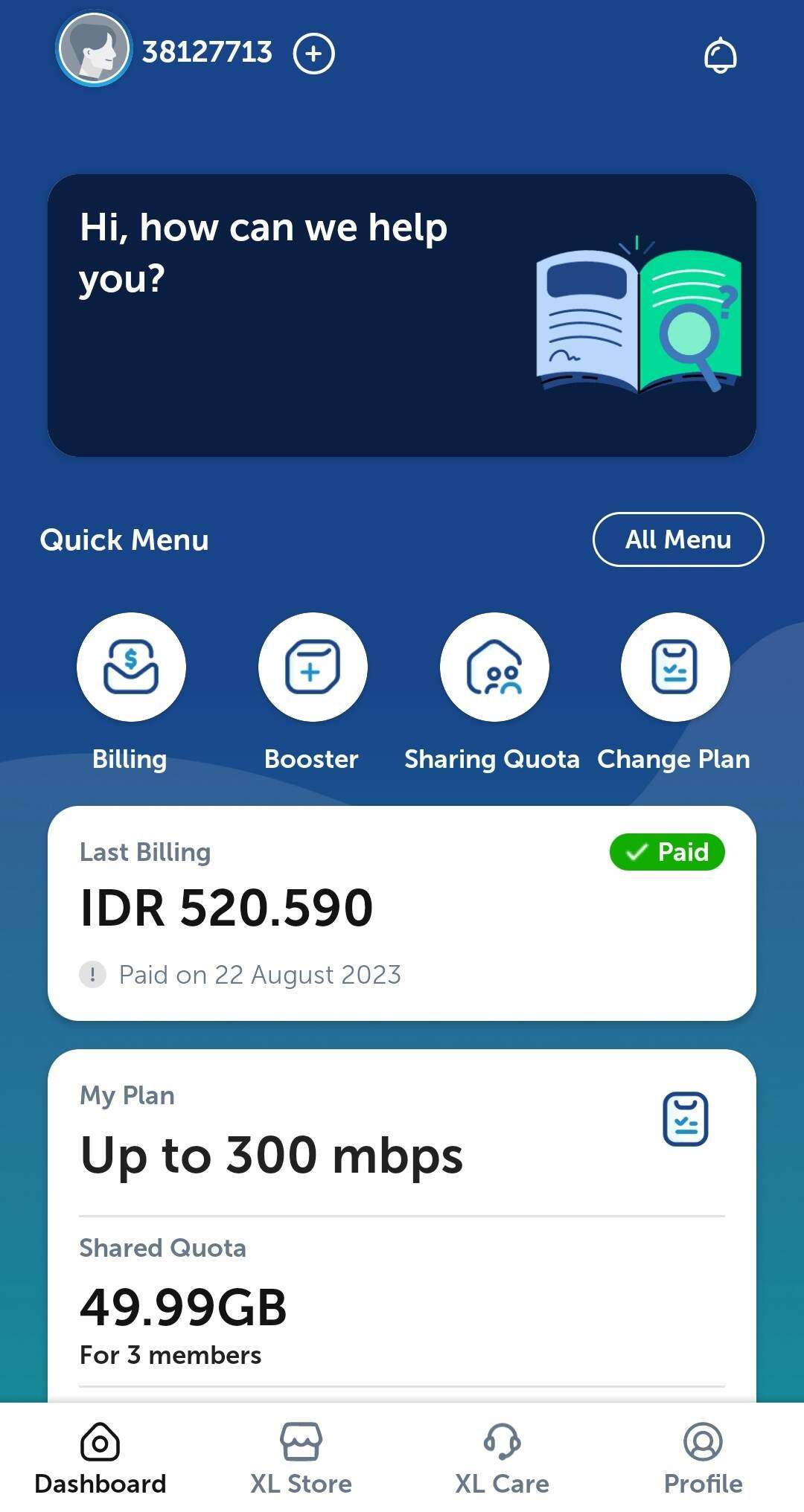This screenshot has width=804, height=1512.
Task: Open All Menu
Action: coord(678,539)
